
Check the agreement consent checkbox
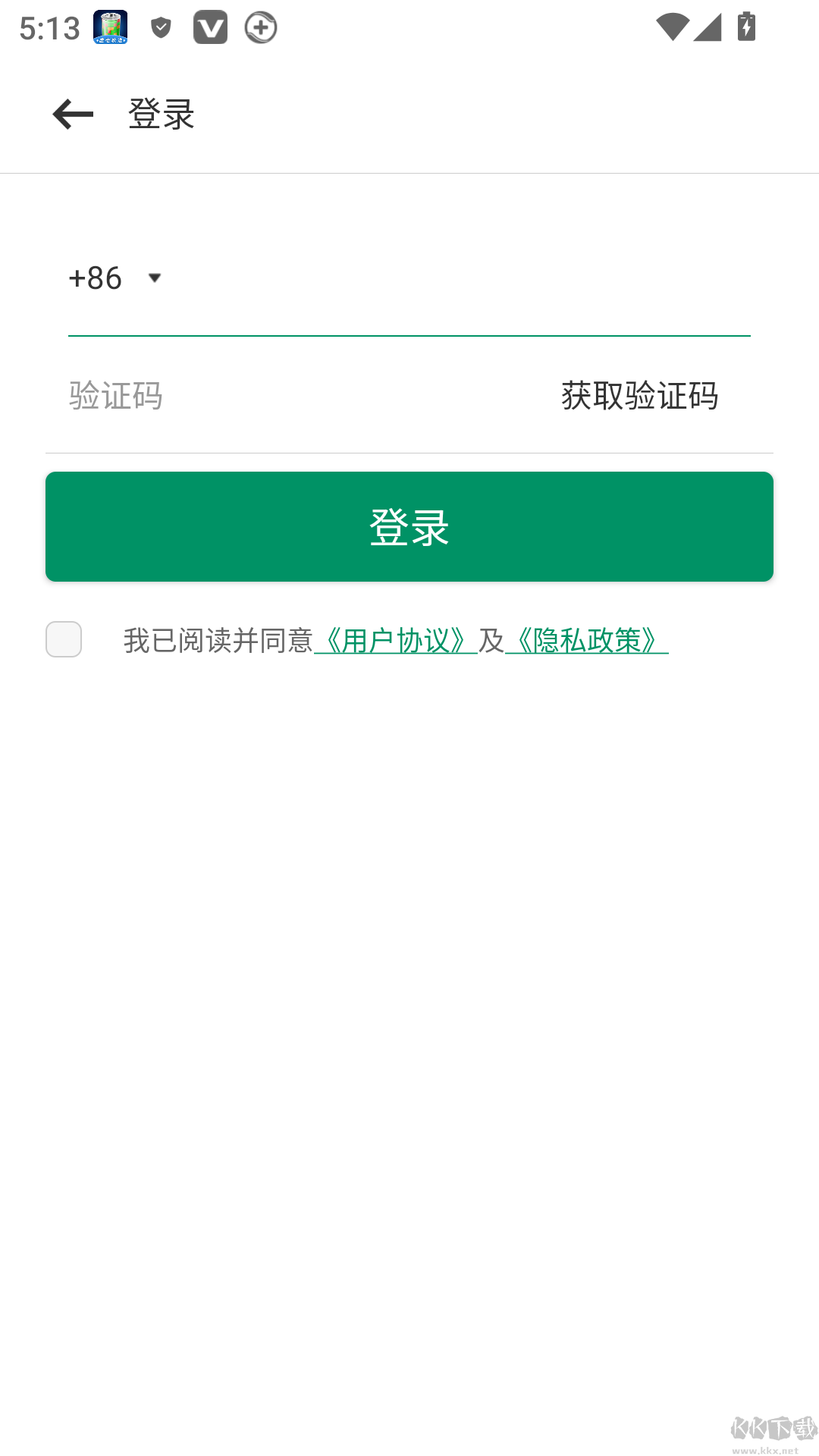tap(63, 639)
